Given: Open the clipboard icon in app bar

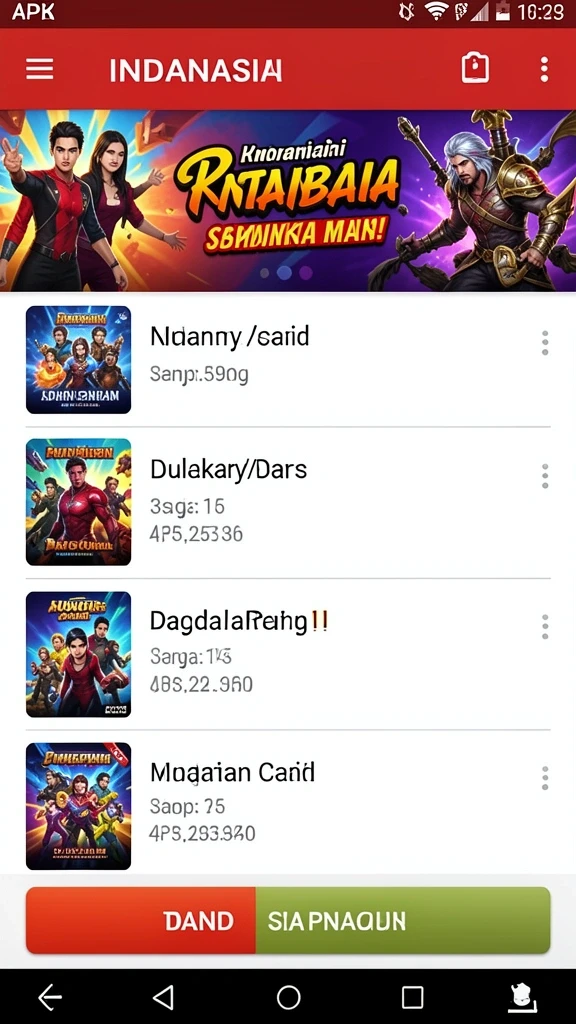Looking at the screenshot, I should pyautogui.click(x=475, y=69).
